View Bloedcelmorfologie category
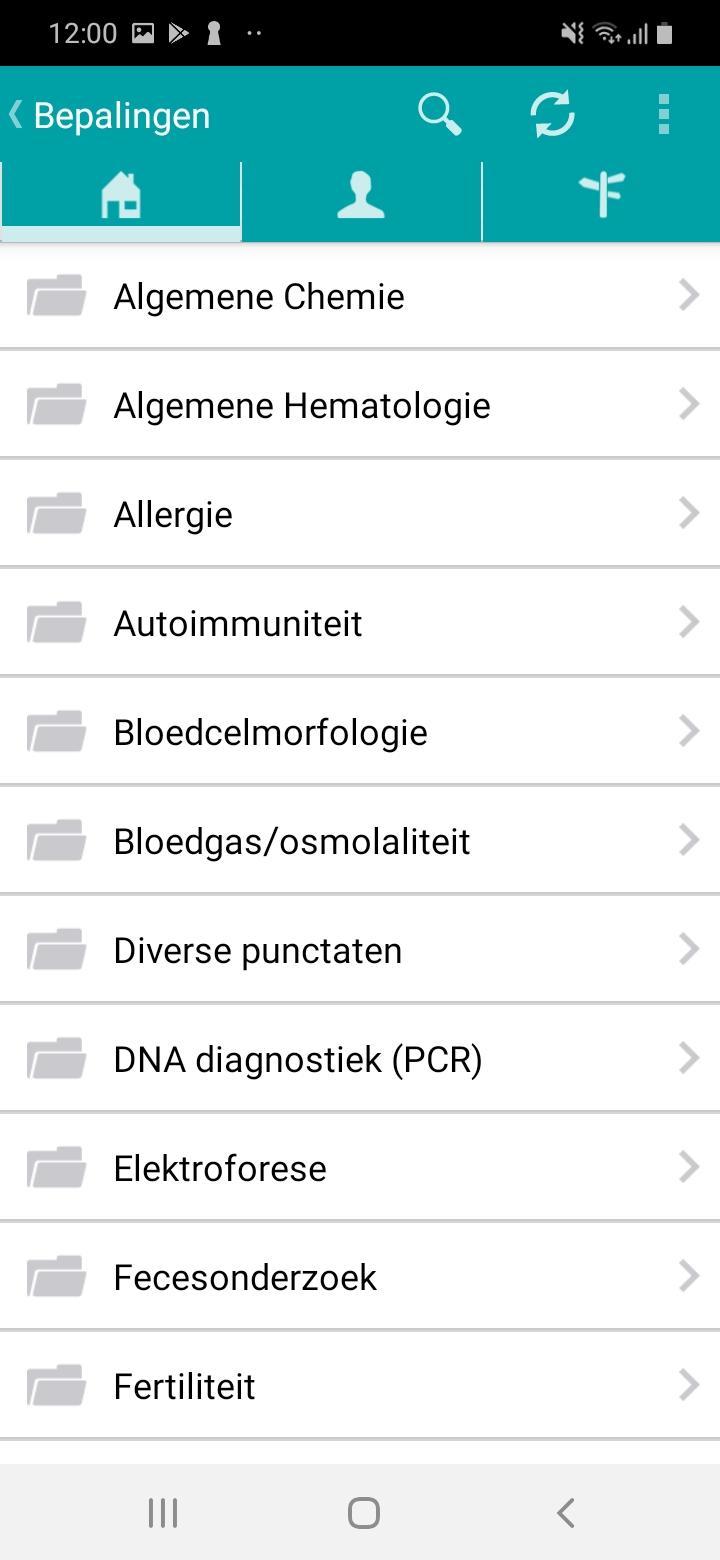This screenshot has width=720, height=1560. click(x=360, y=732)
